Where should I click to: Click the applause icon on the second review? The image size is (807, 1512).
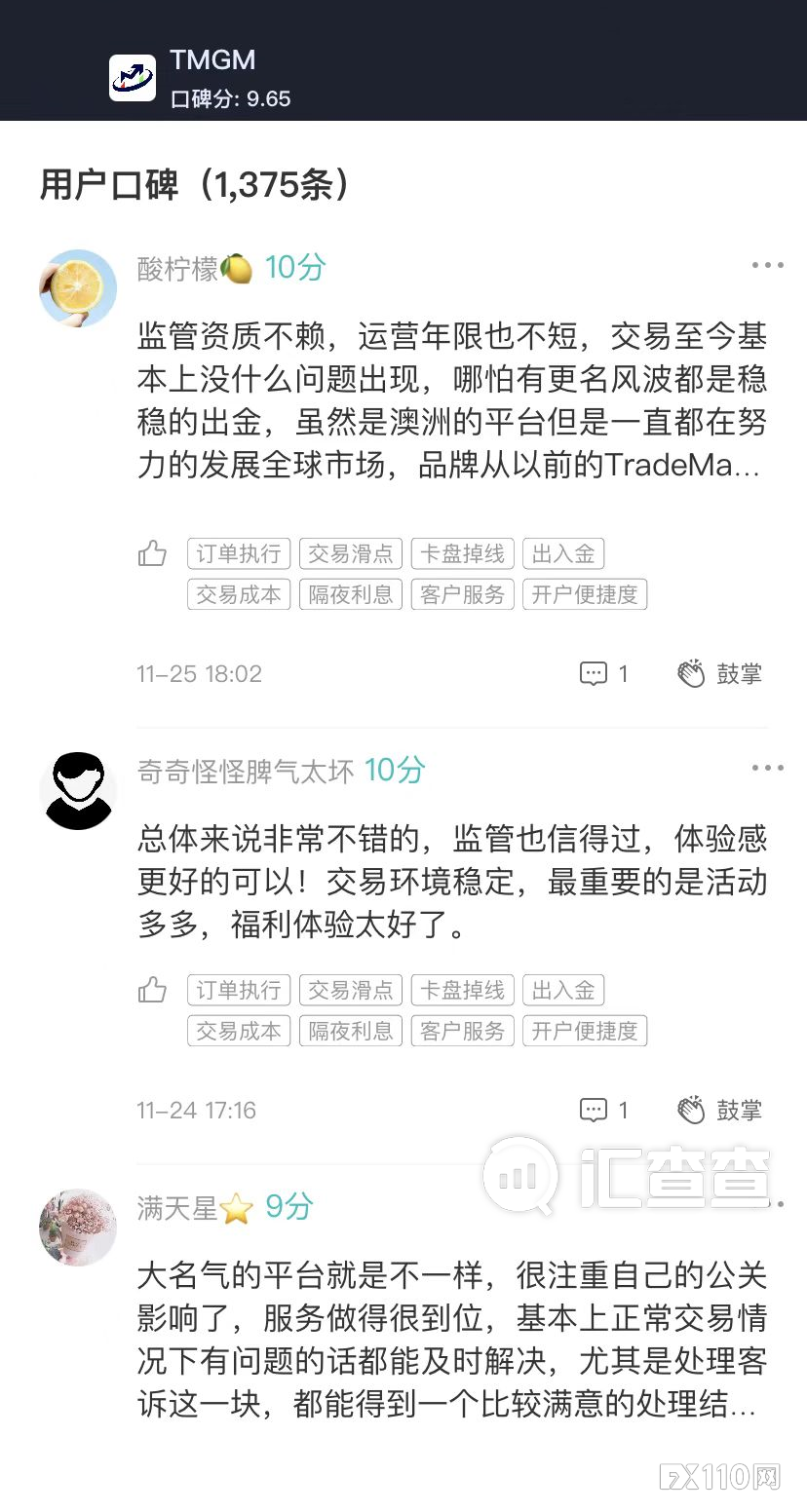(692, 1109)
